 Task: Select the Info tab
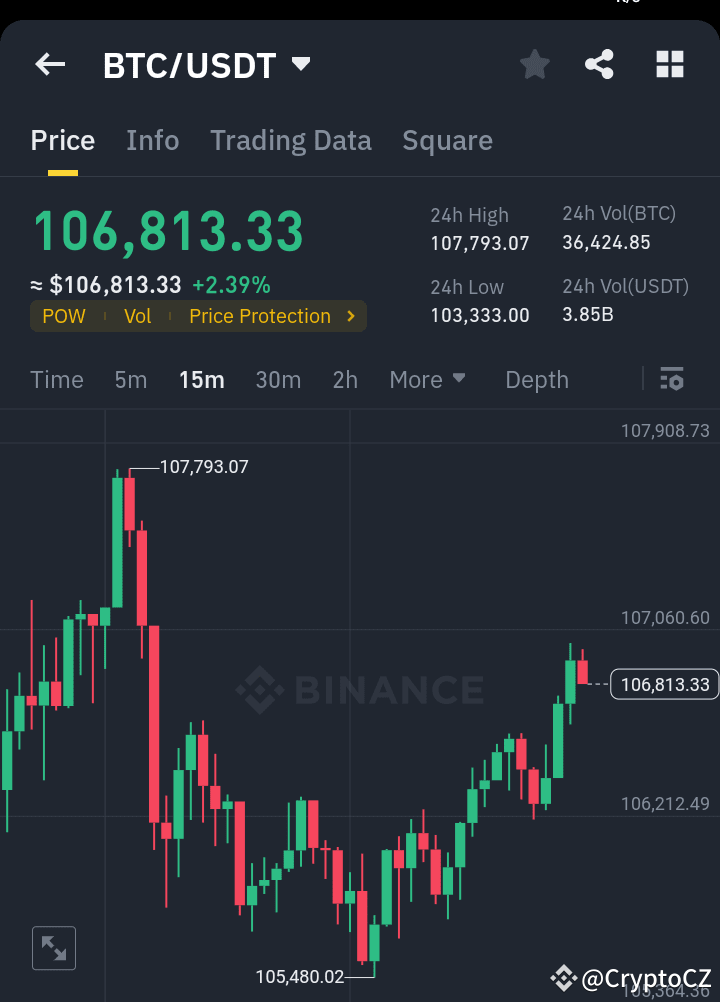pos(152,140)
